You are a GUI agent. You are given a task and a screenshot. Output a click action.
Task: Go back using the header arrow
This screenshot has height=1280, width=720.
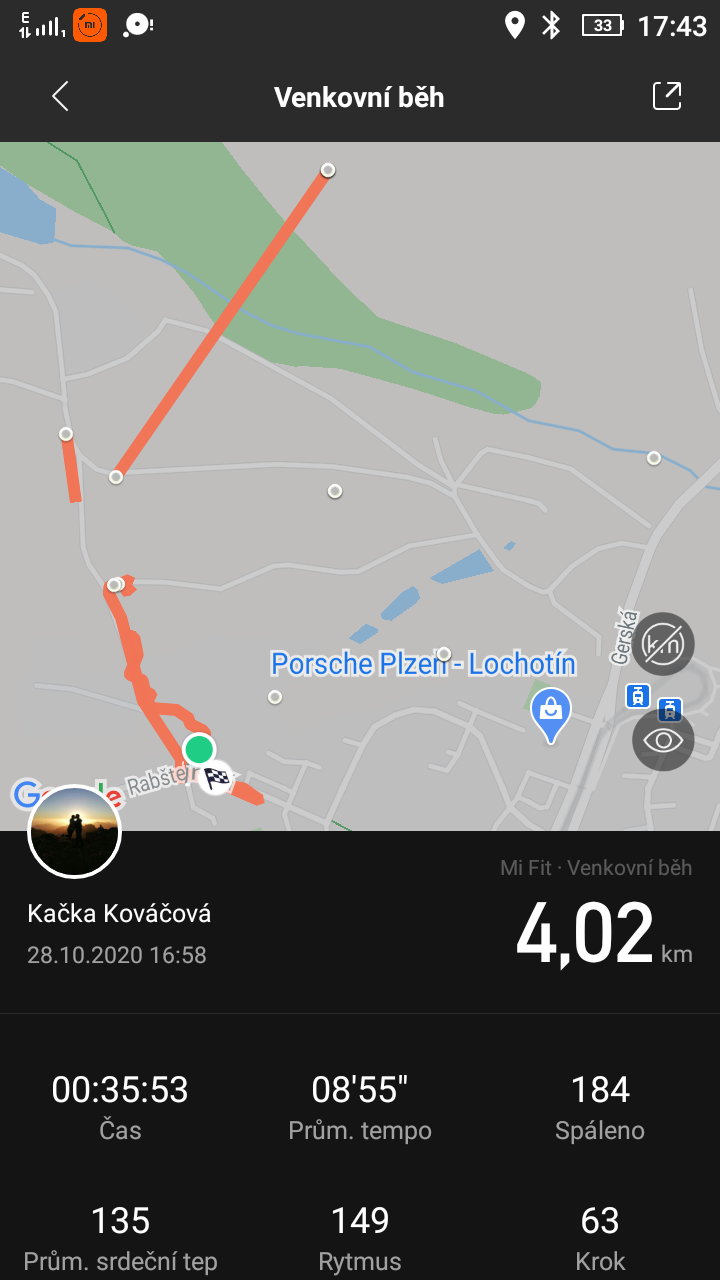tap(60, 97)
